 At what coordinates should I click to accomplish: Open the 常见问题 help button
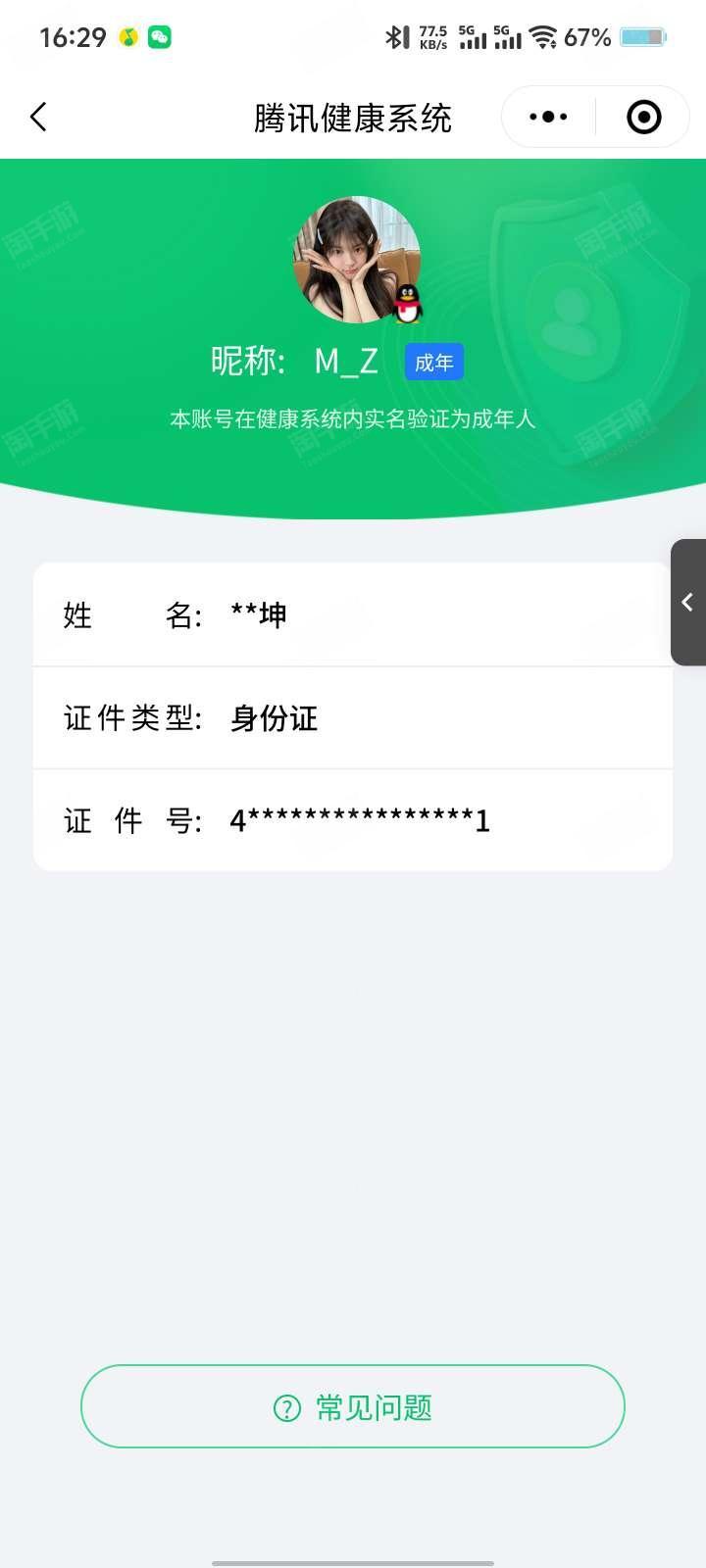tap(353, 1407)
